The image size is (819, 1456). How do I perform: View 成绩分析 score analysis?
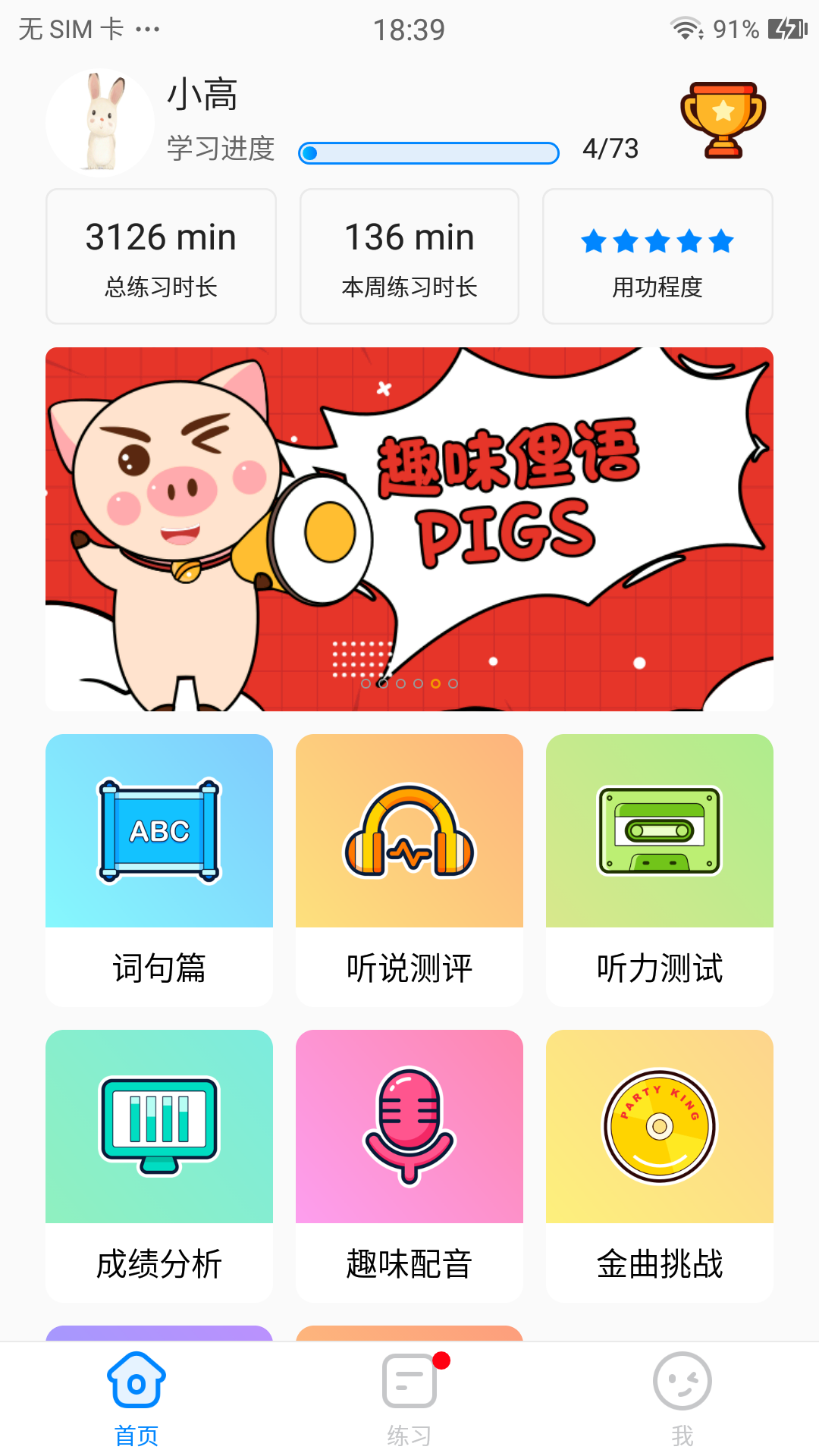click(159, 1165)
